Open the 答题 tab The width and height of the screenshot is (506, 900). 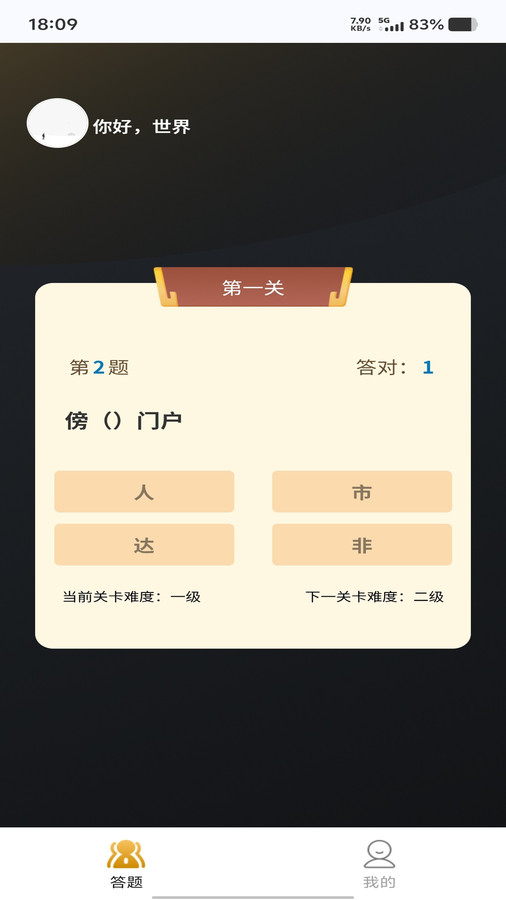(126, 864)
